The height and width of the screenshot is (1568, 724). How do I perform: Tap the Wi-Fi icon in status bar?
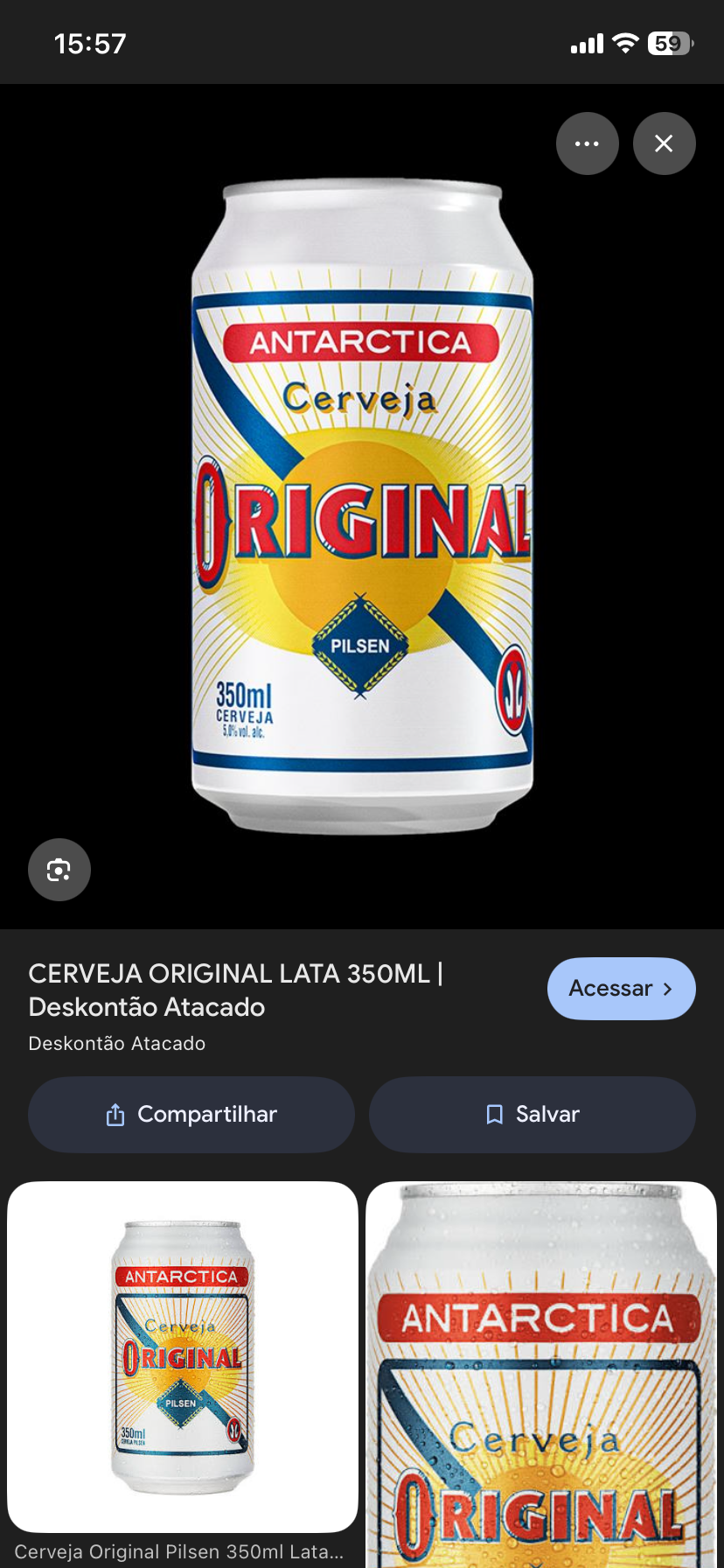coord(623,42)
